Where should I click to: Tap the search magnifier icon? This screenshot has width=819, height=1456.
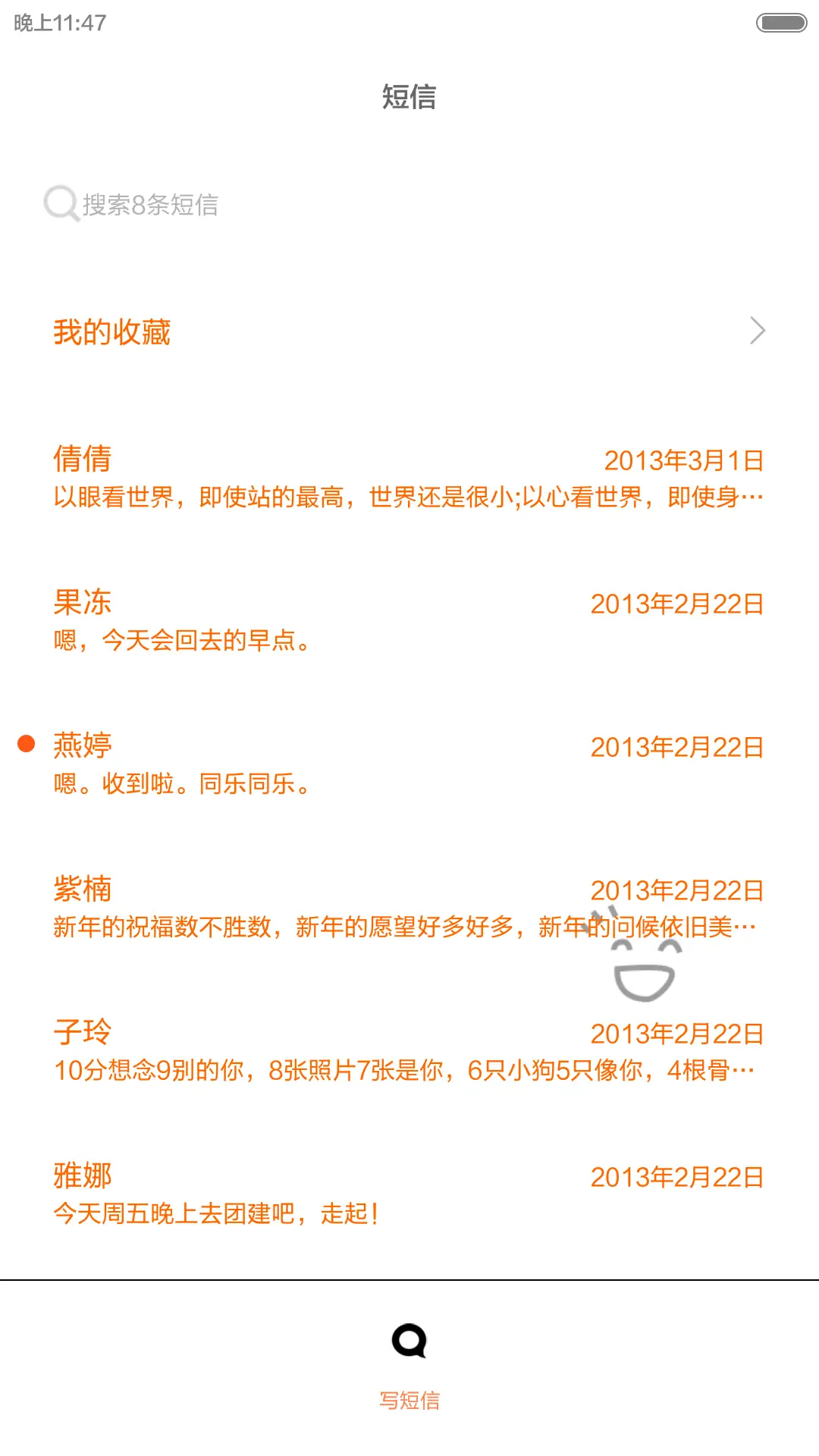(x=61, y=203)
